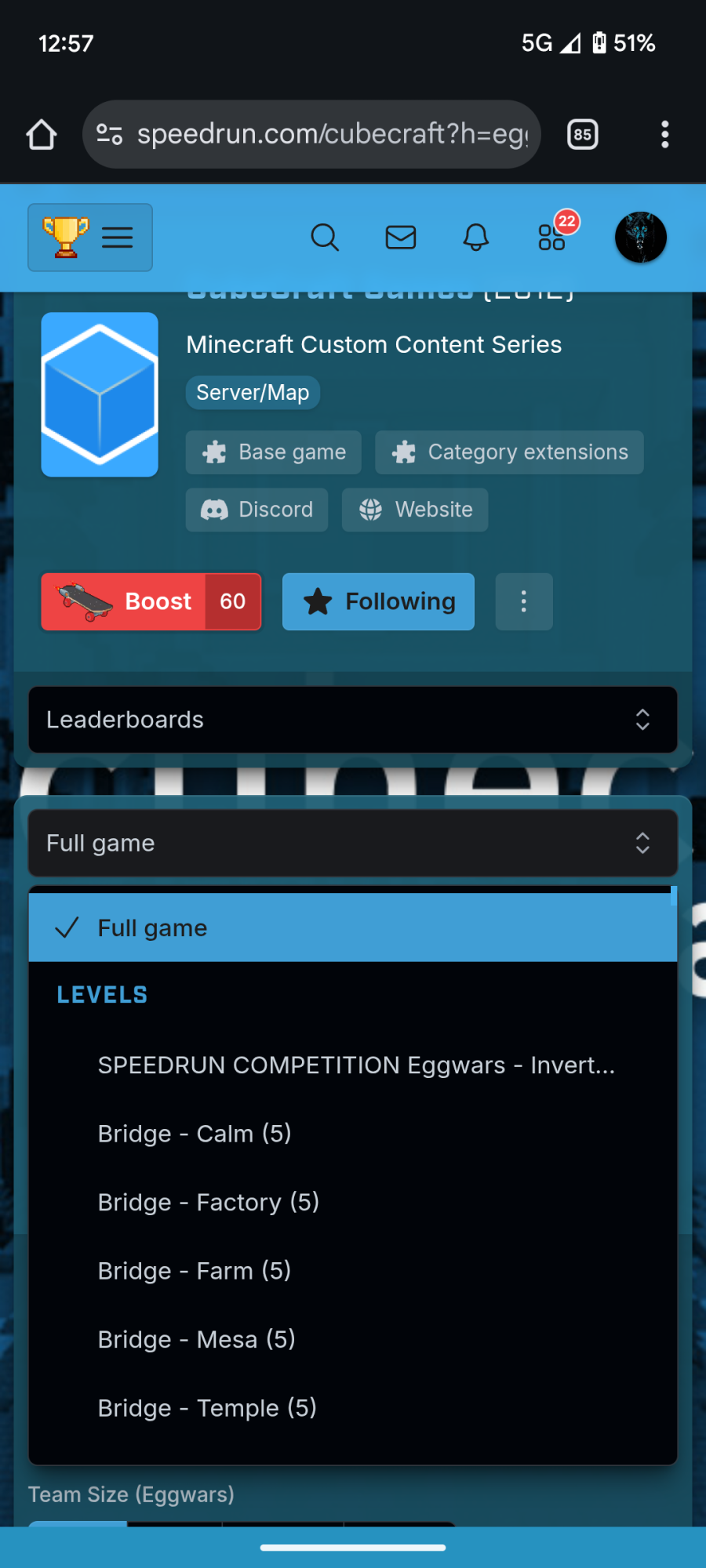Open the notifications bell

[x=476, y=237]
